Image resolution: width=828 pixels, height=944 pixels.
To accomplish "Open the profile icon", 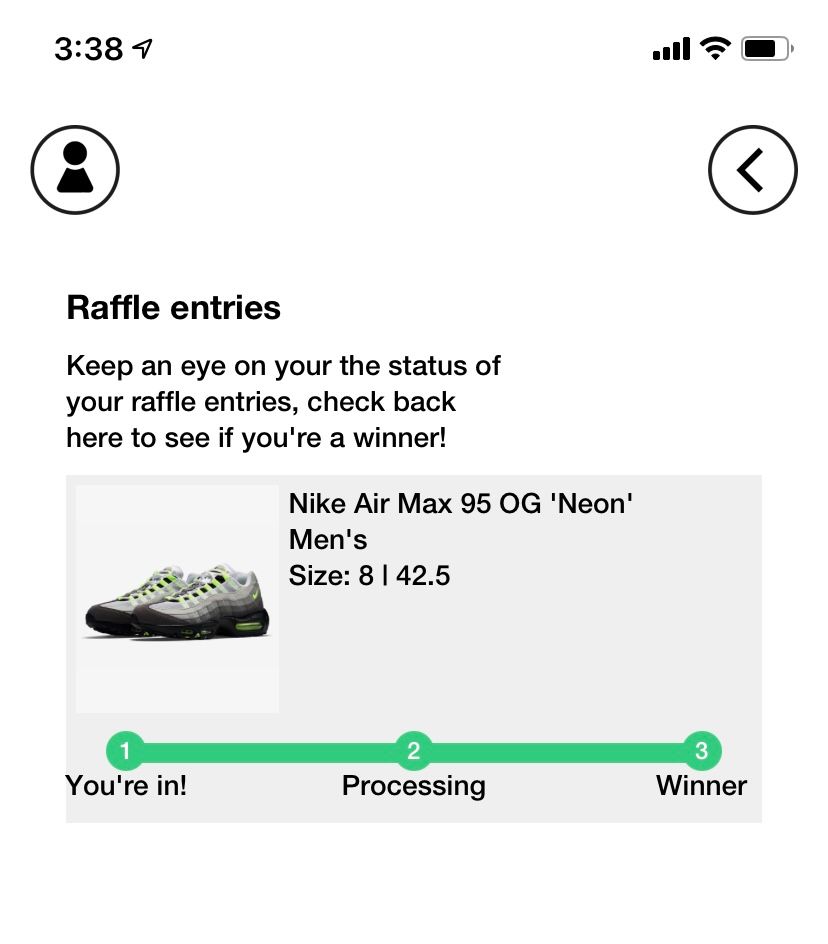I will 75,170.
